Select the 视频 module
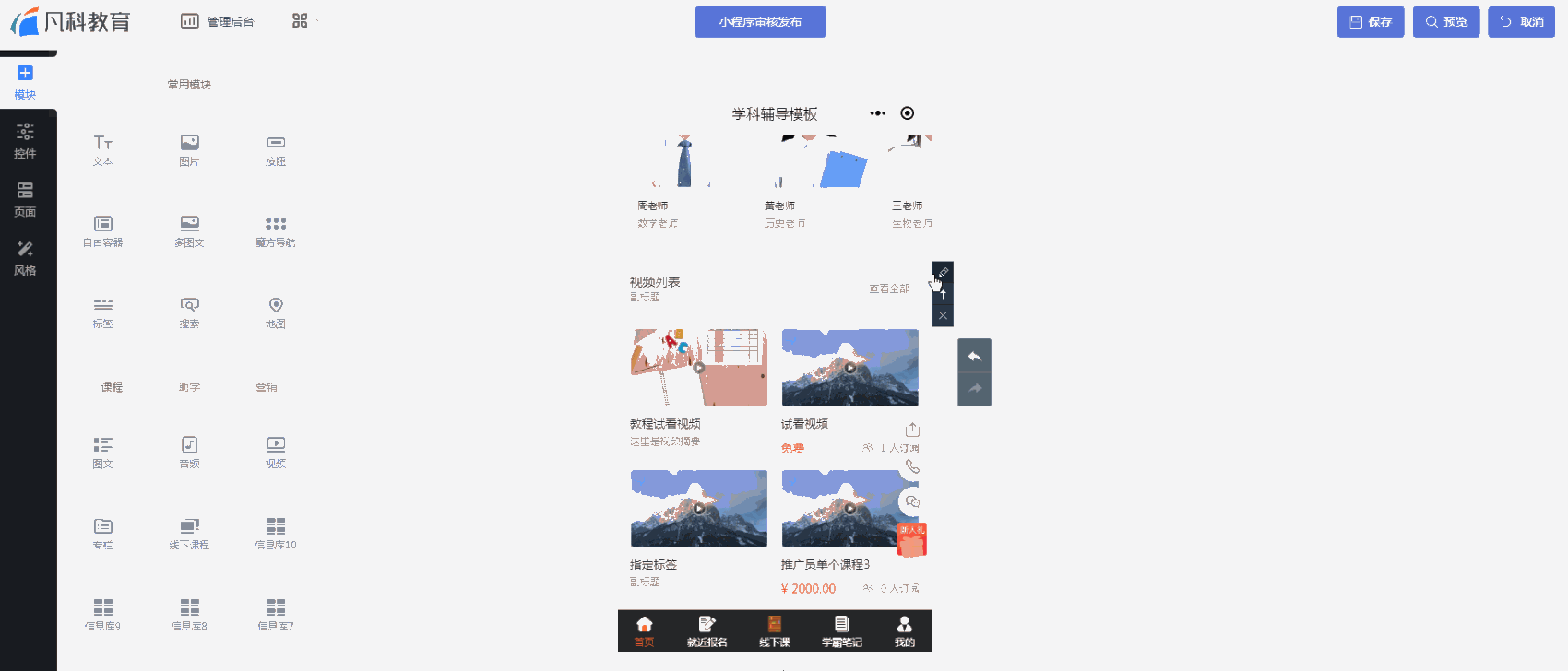 tap(276, 452)
